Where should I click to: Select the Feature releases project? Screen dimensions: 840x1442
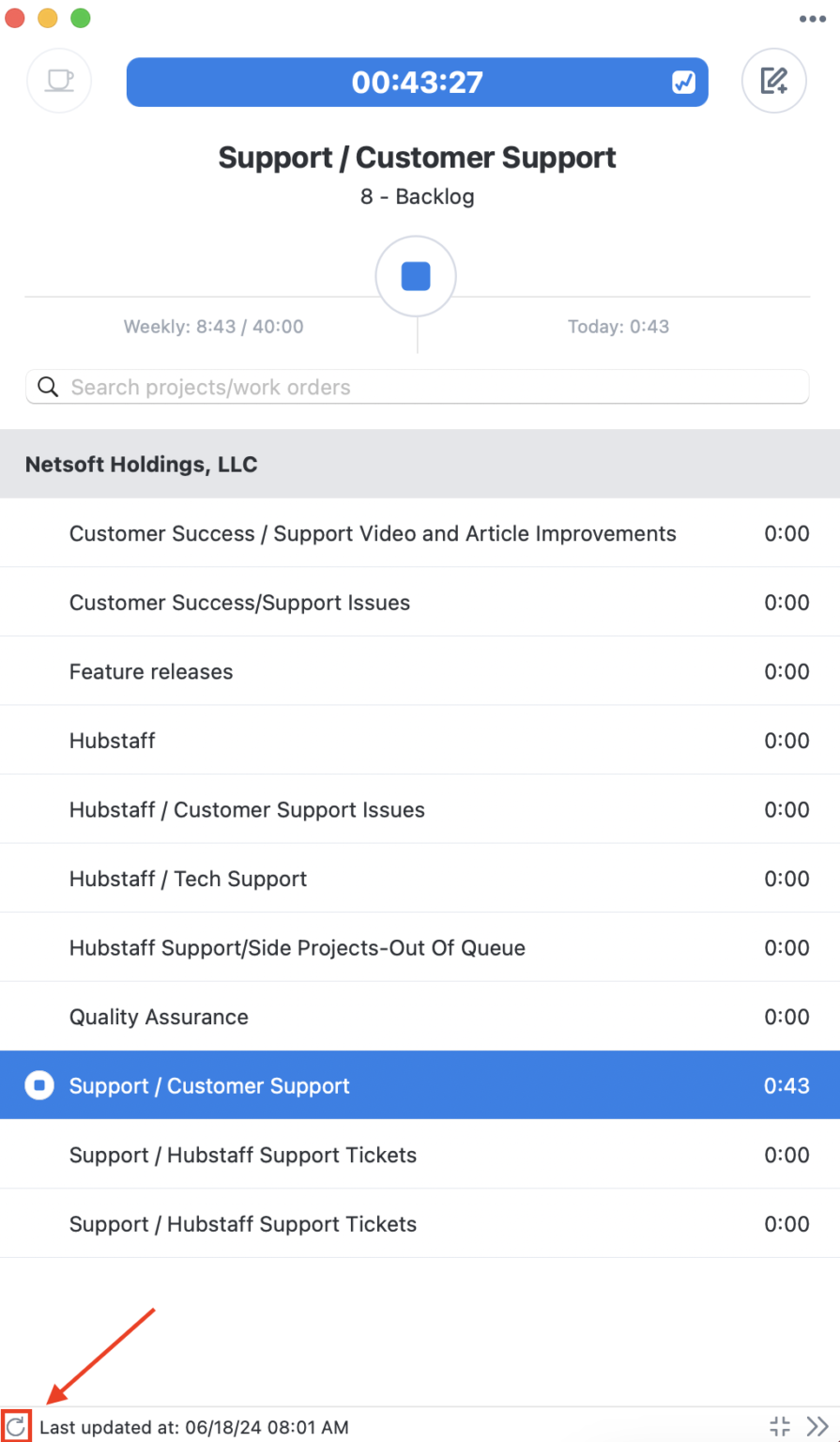coord(150,671)
